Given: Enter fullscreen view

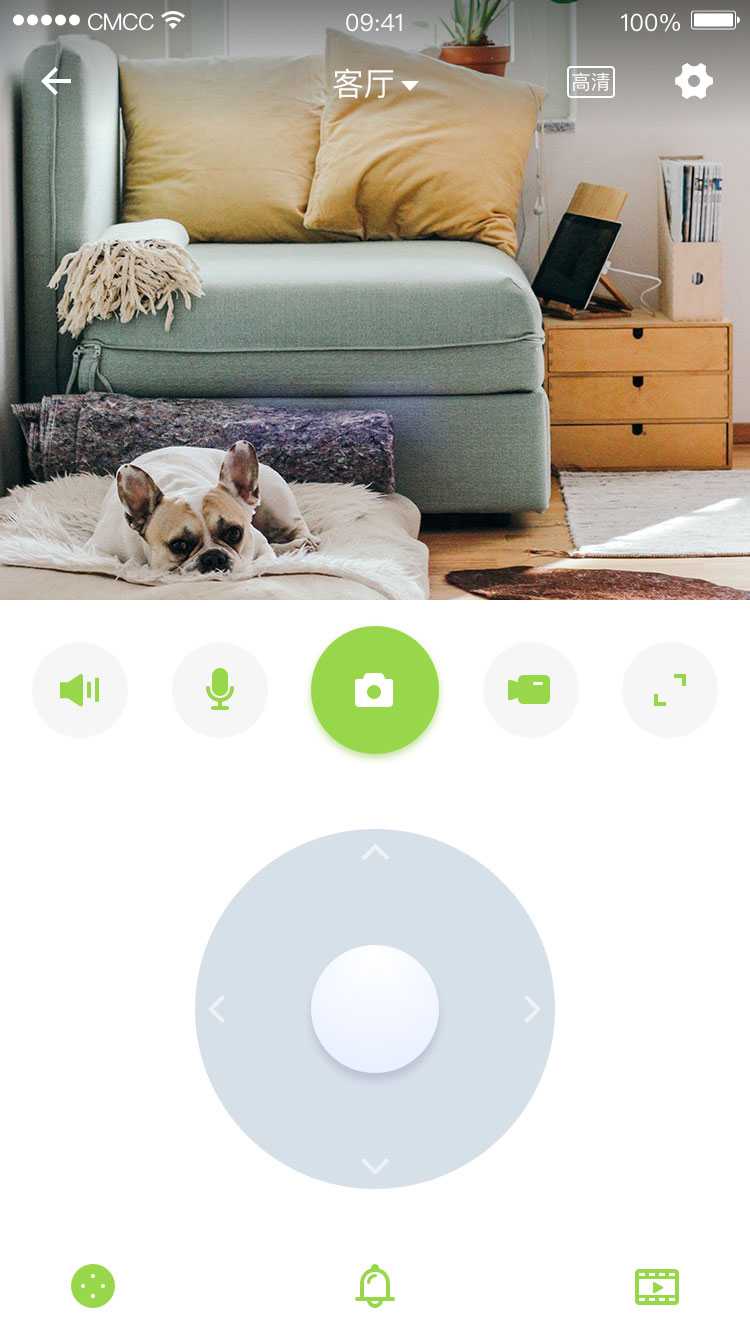Looking at the screenshot, I should pyautogui.click(x=670, y=690).
